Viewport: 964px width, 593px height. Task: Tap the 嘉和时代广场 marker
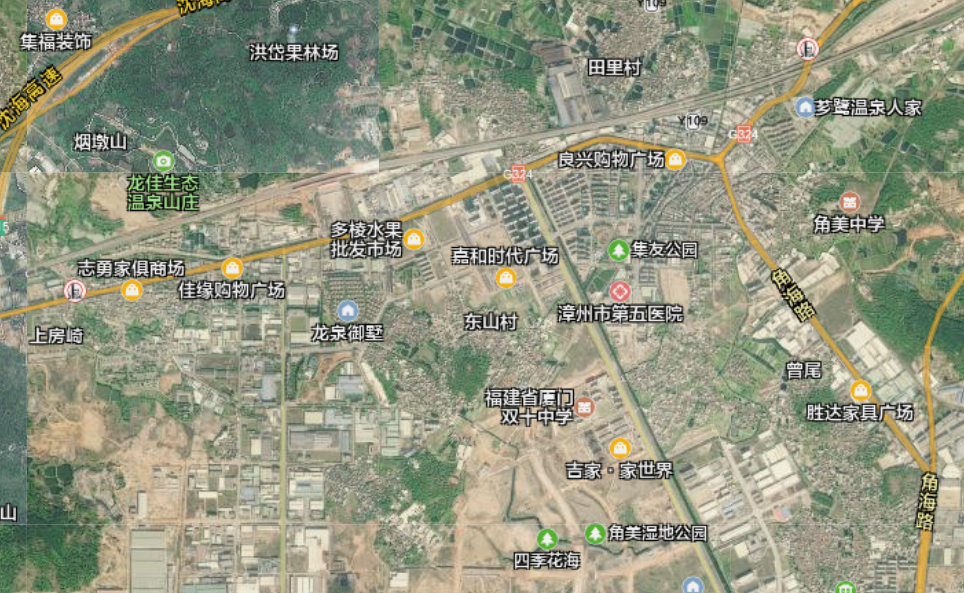coord(506,278)
